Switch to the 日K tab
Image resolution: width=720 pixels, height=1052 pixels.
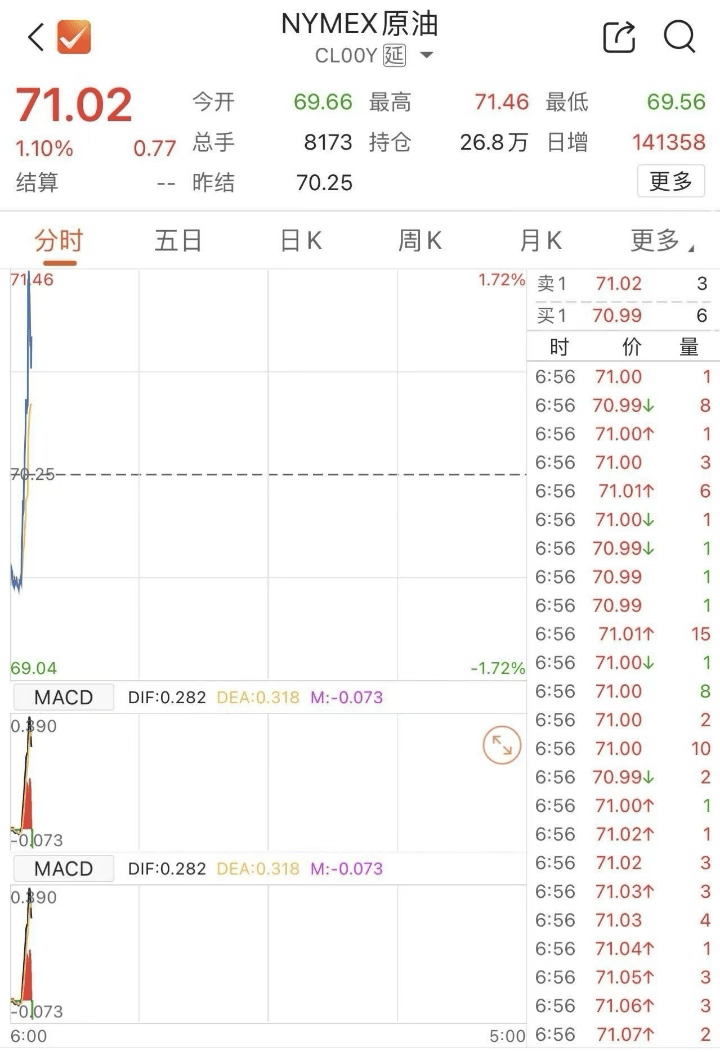298,240
